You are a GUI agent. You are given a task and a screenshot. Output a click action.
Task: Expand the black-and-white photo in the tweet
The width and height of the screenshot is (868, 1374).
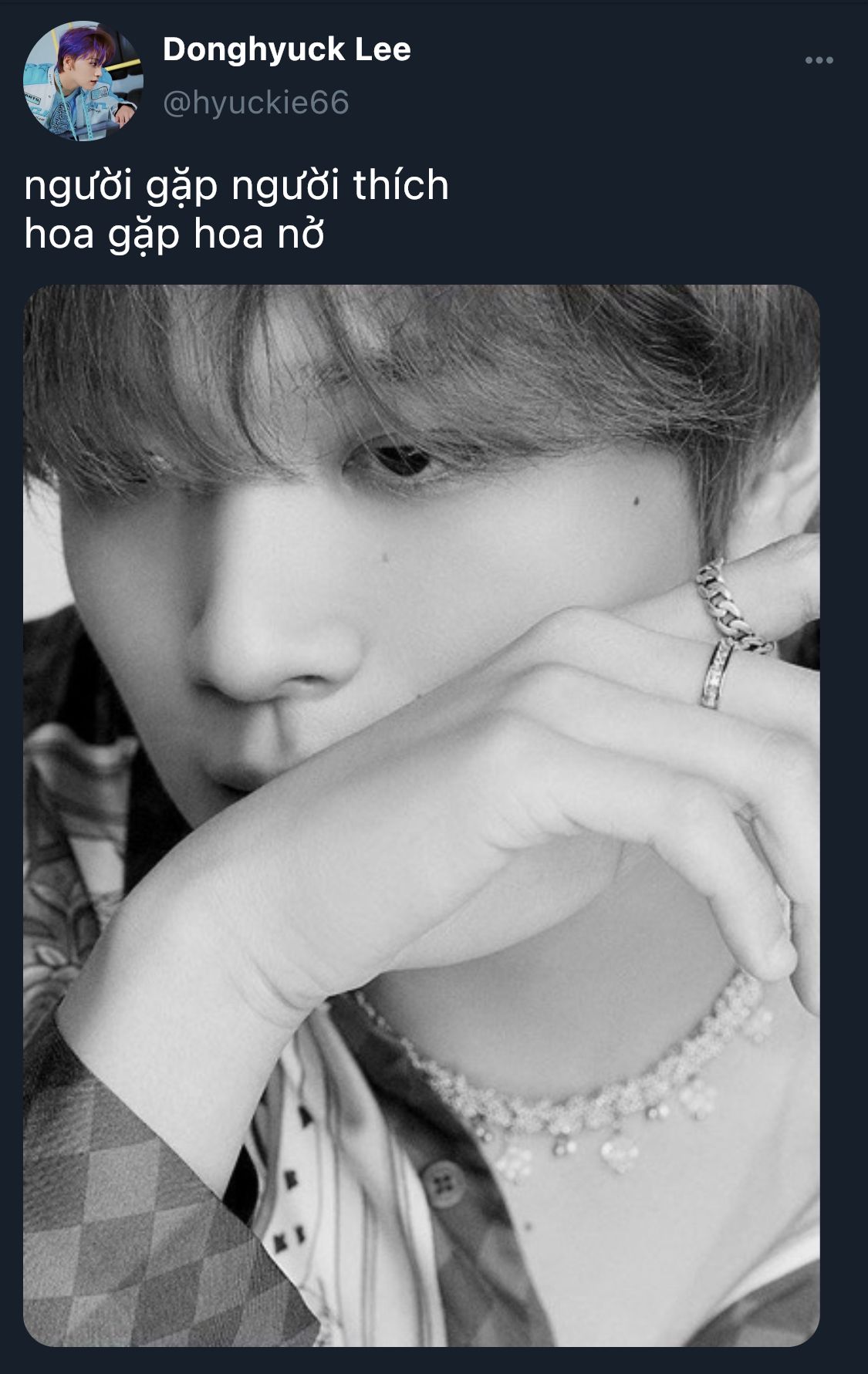pos(421,815)
